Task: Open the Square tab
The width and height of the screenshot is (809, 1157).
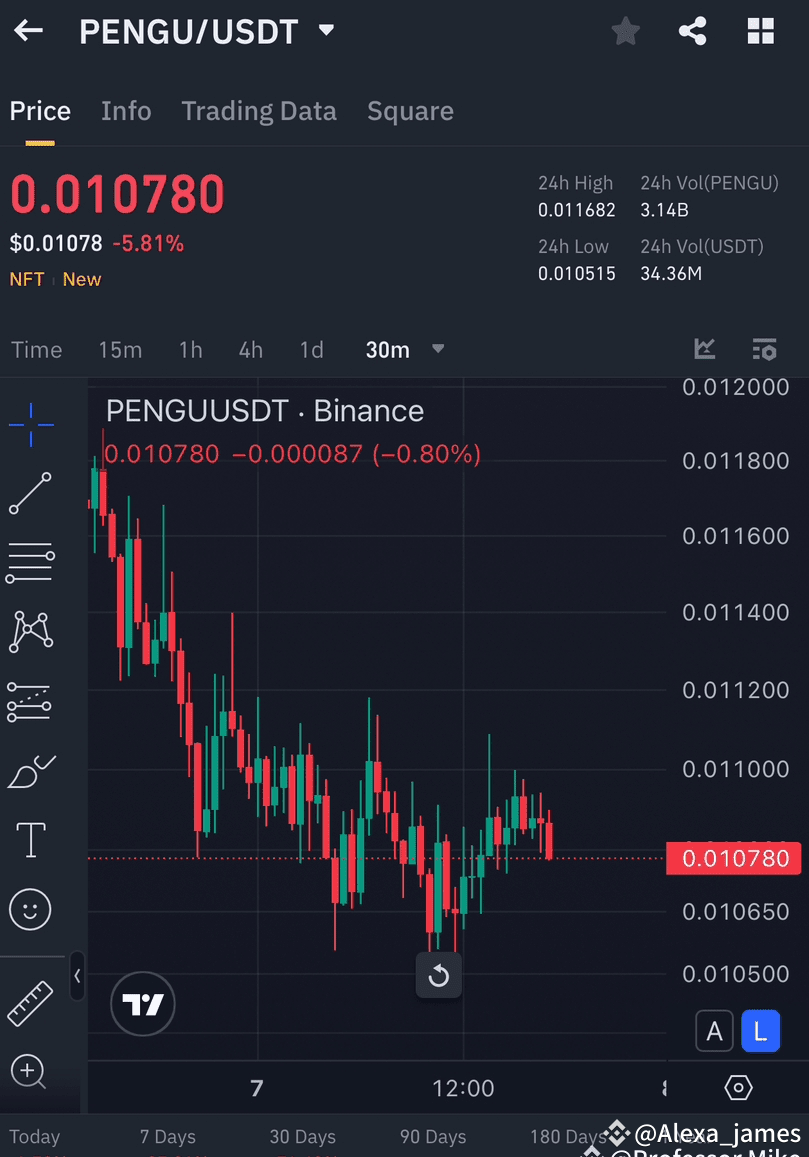Action: (x=410, y=110)
